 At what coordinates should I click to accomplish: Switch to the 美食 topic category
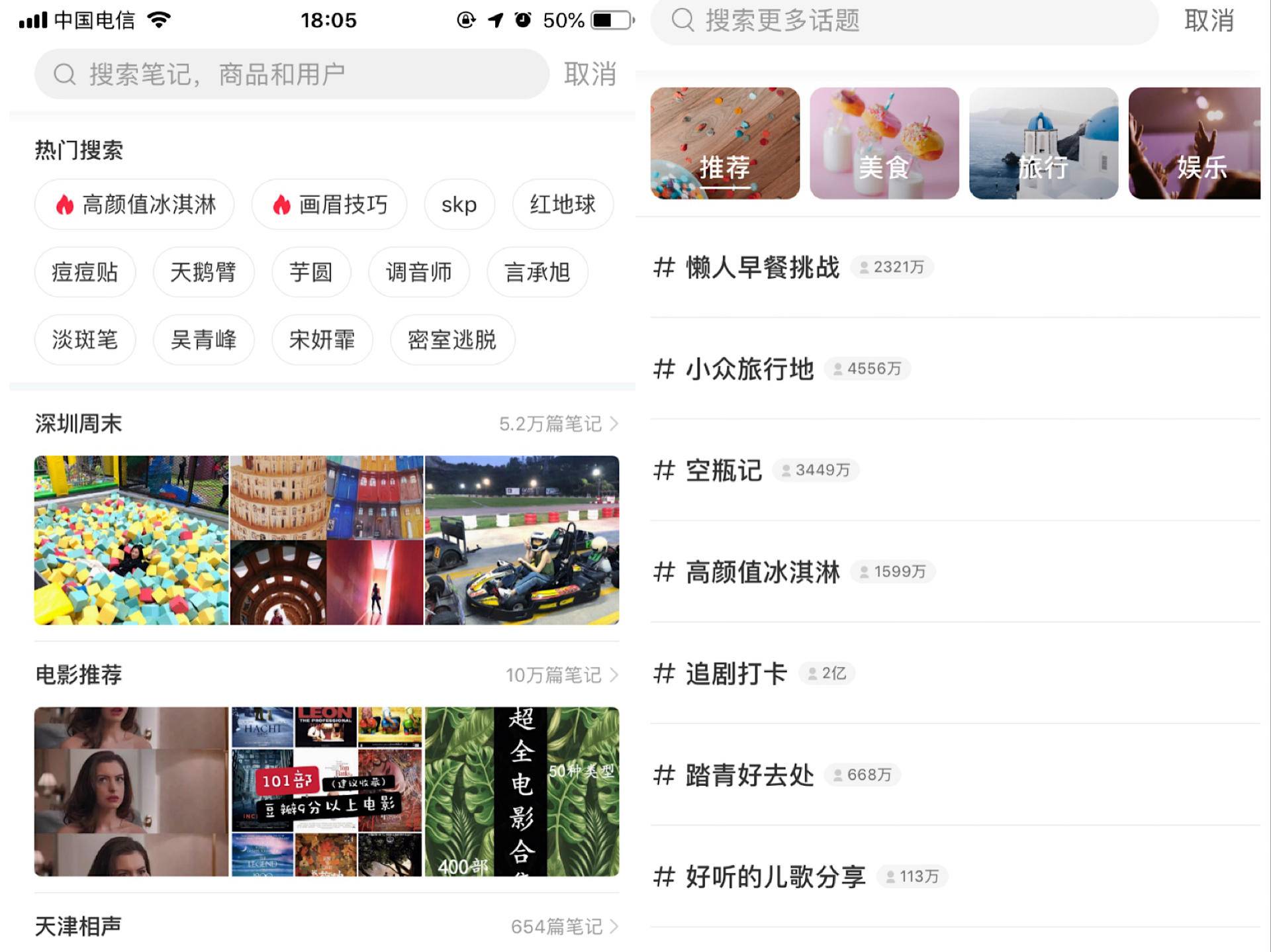(884, 143)
